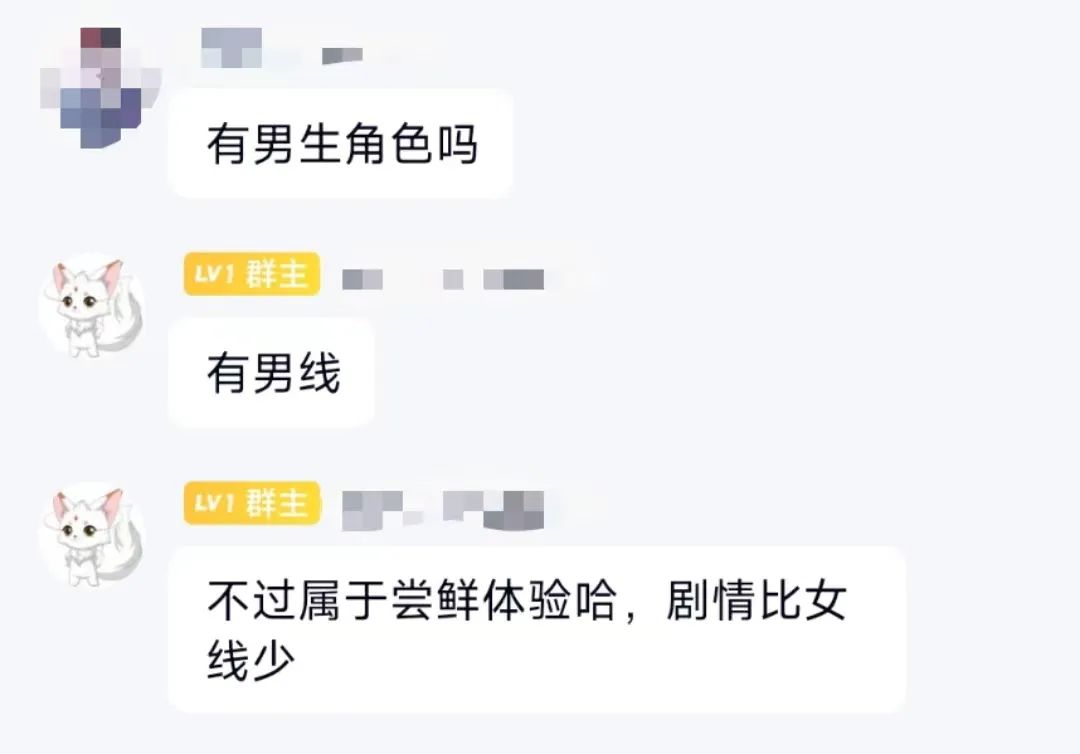Open the avatar beside "有男生角色吗"
Viewport: 1080px width, 754px height.
tap(100, 87)
